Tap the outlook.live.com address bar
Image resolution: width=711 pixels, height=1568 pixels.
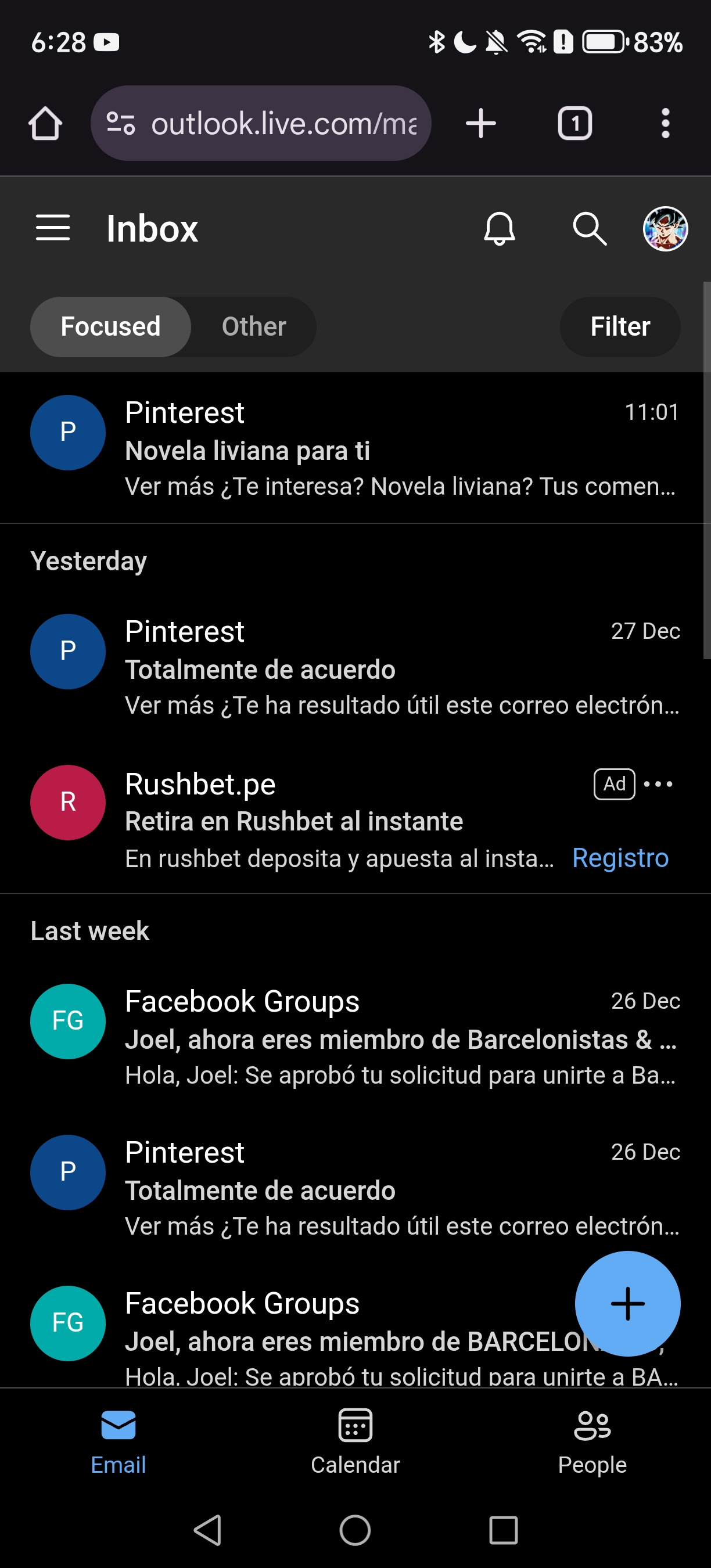[x=262, y=123]
